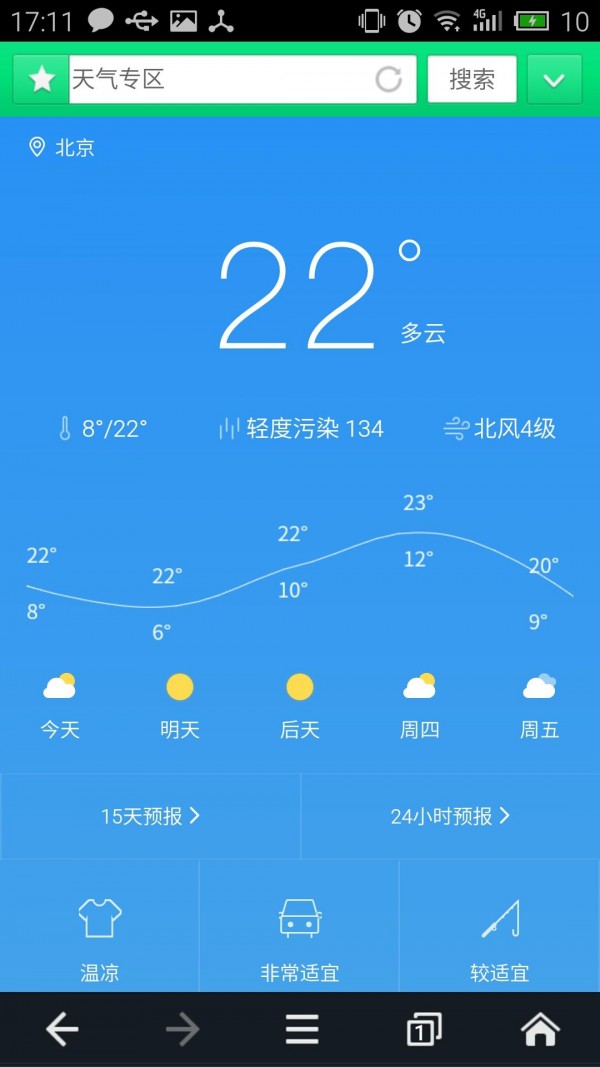Reload the page with the refresh icon
Viewport: 600px width, 1067px height.
[x=388, y=80]
